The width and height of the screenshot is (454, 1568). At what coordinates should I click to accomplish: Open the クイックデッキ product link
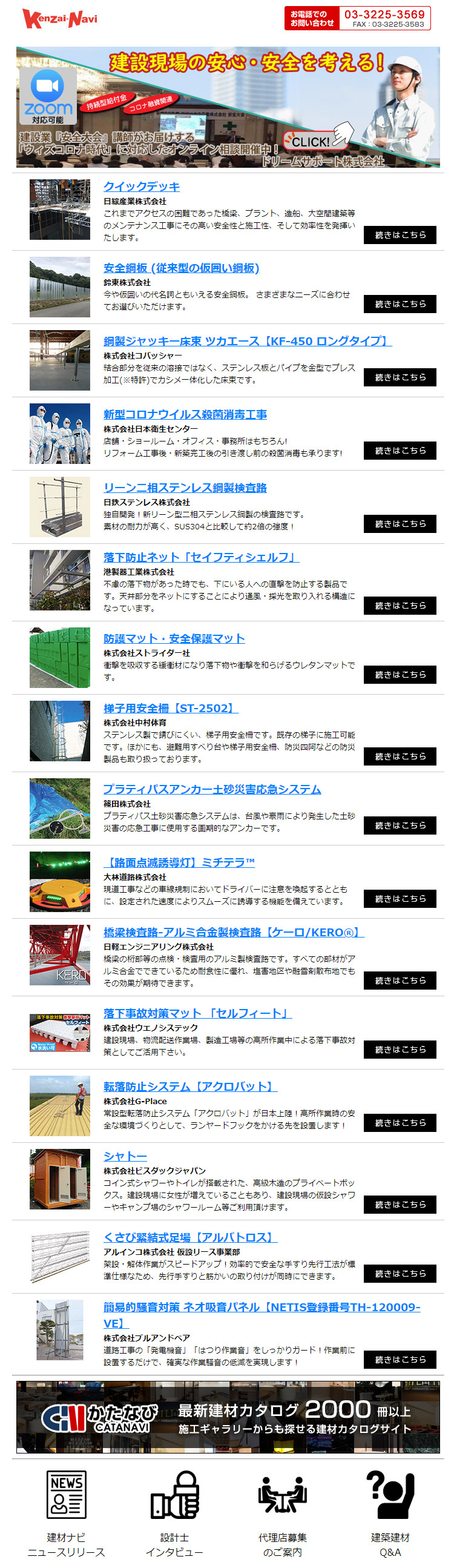coord(141,187)
